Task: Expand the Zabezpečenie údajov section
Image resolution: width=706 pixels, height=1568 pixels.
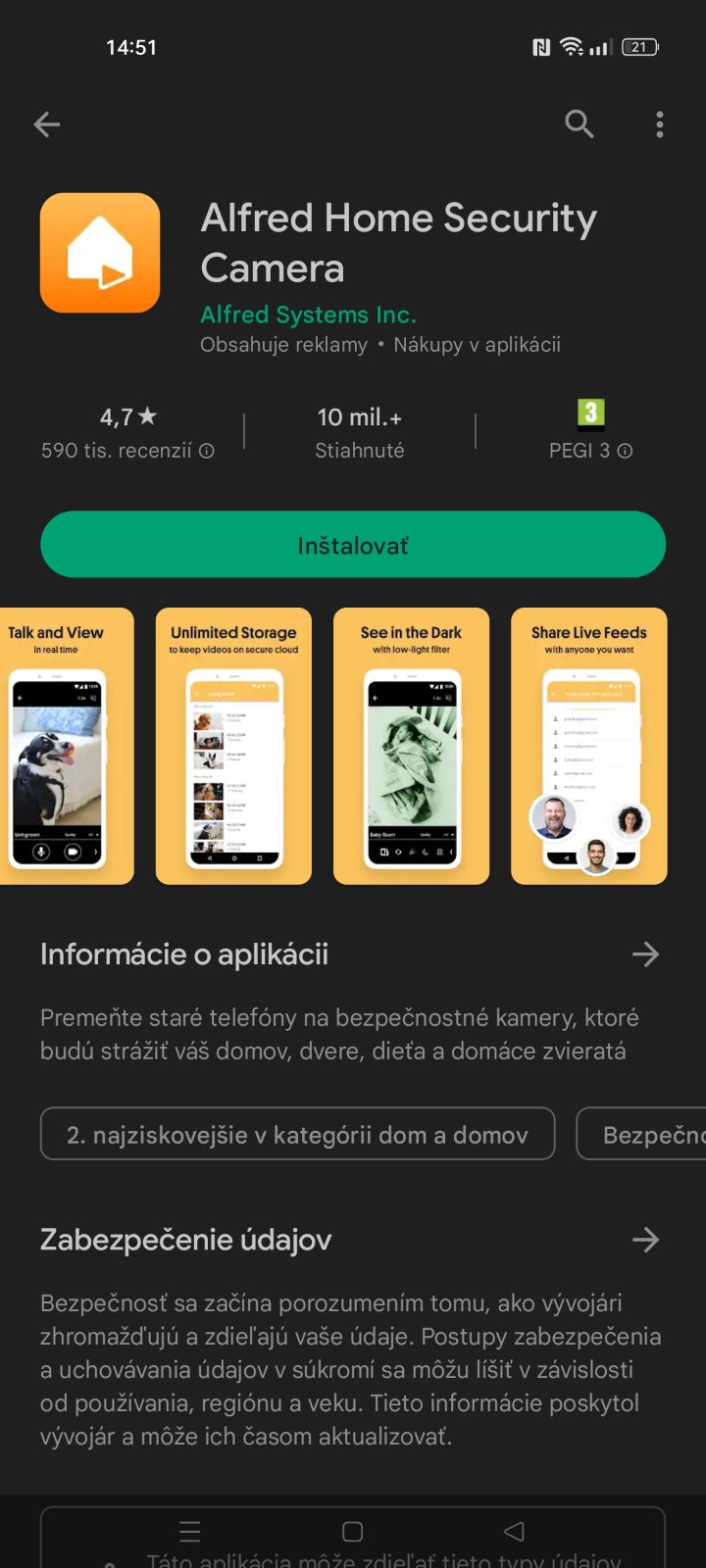Action: [x=645, y=1241]
